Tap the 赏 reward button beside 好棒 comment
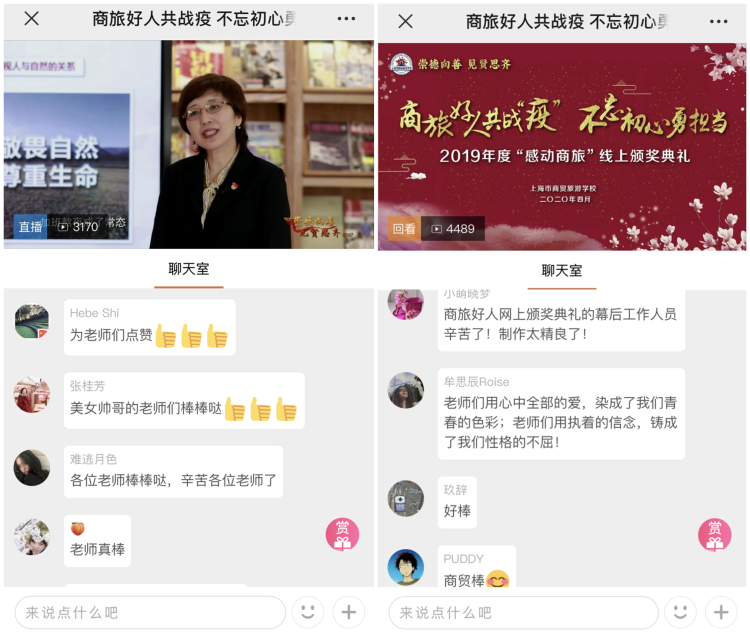The image size is (750, 640). (714, 535)
